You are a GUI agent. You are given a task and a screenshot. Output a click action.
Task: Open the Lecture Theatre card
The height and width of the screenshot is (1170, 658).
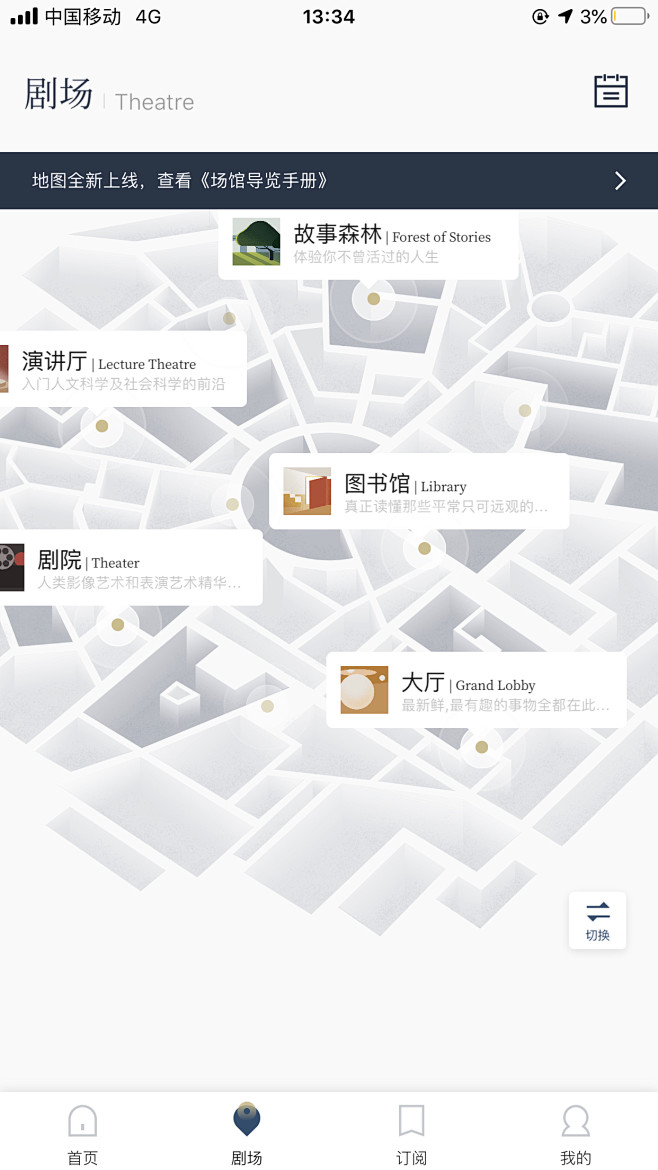pos(122,370)
